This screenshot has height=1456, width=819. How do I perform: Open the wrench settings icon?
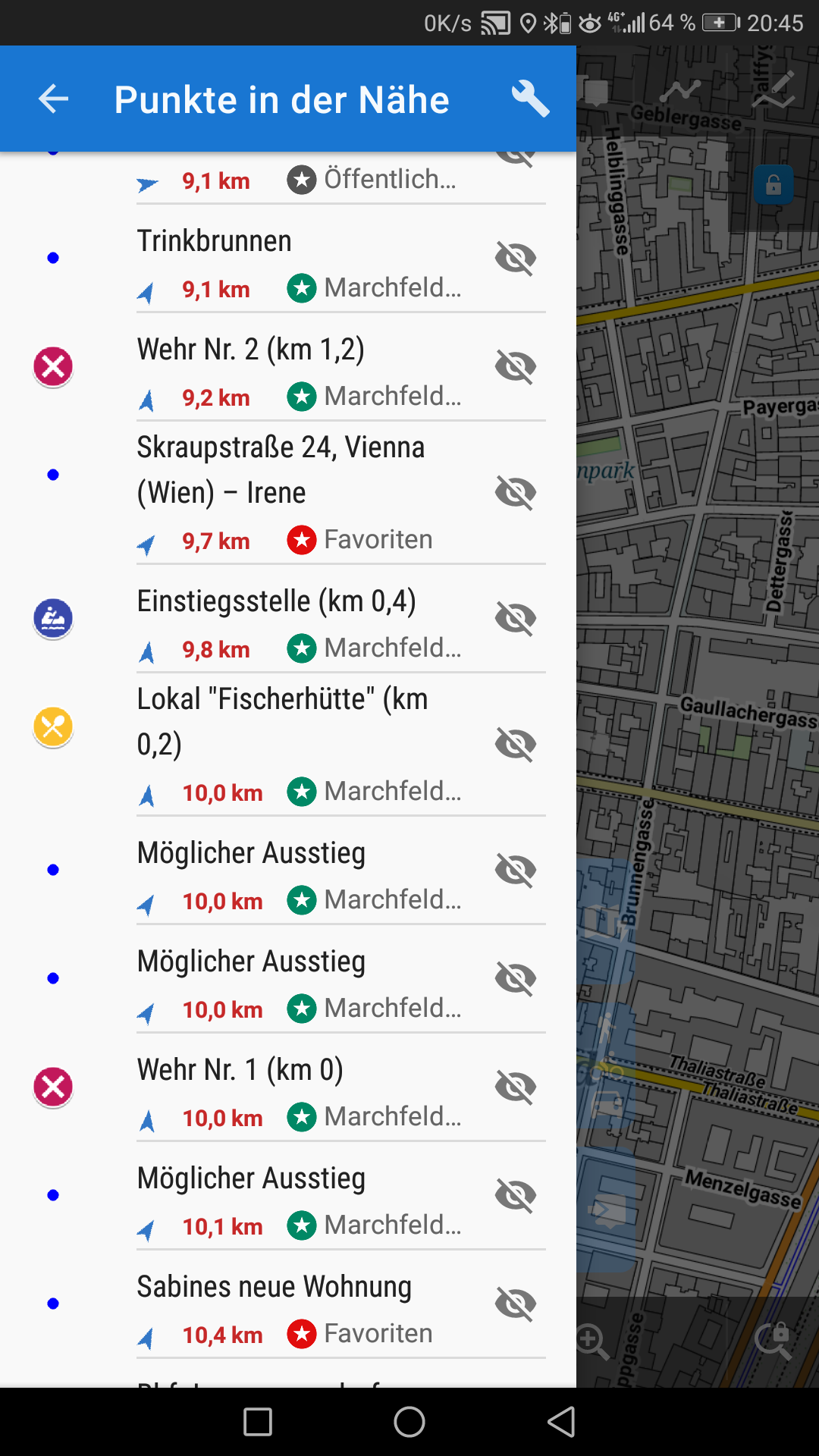coord(529,99)
